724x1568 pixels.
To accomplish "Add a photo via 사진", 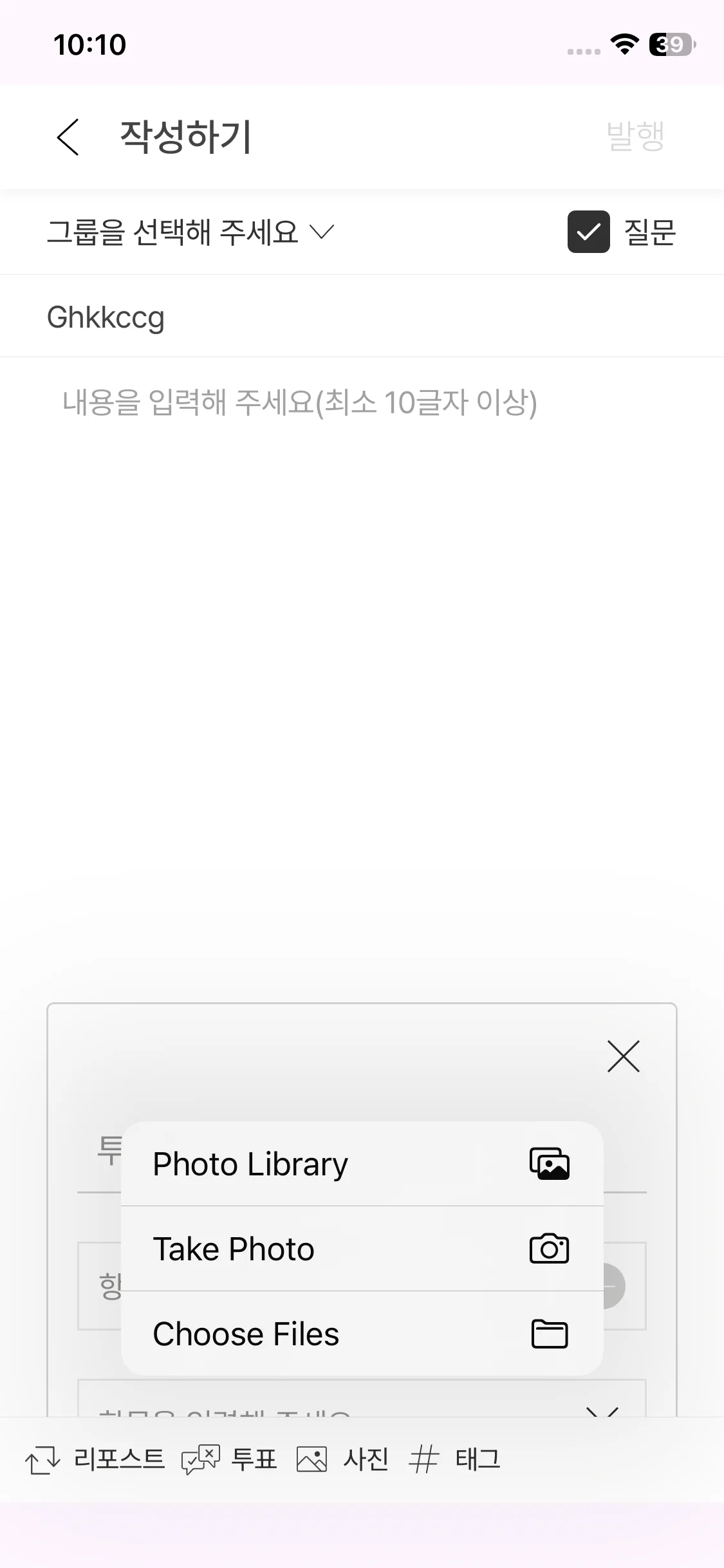I will (342, 1459).
